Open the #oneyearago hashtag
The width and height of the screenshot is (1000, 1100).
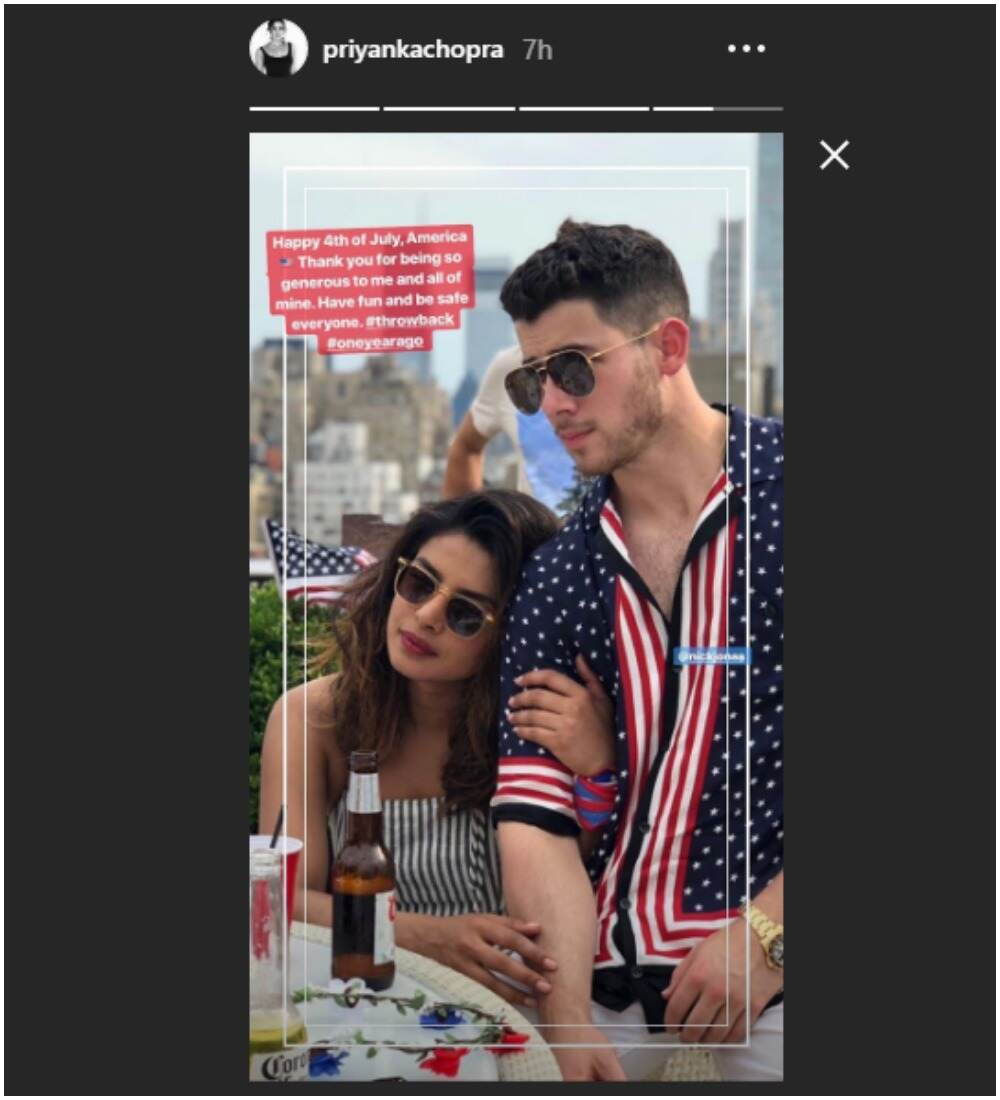pyautogui.click(x=375, y=342)
